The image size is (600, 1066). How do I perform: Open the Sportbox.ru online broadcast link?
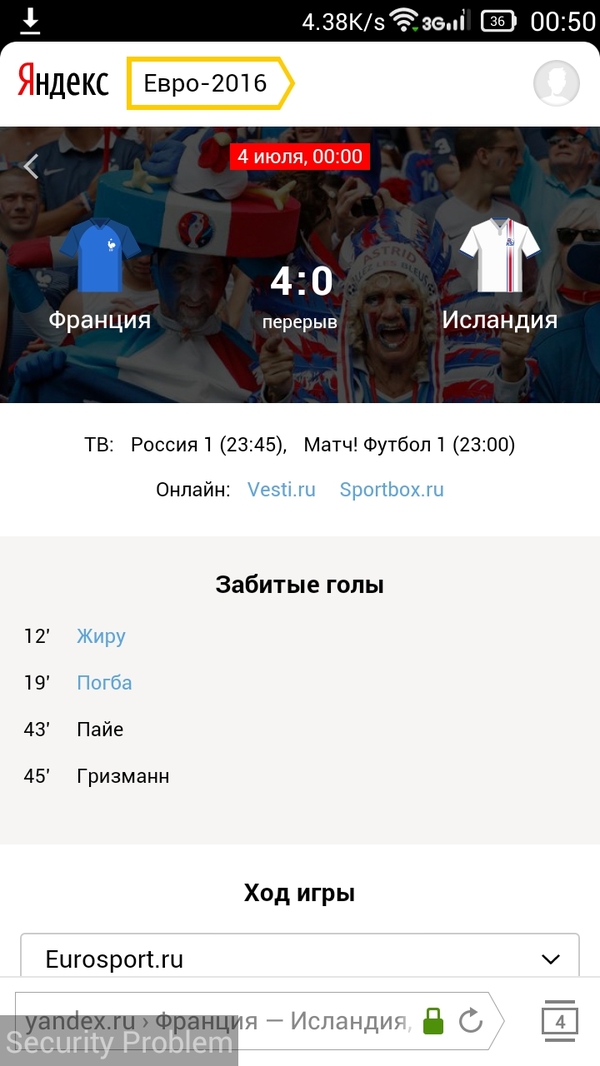[391, 490]
